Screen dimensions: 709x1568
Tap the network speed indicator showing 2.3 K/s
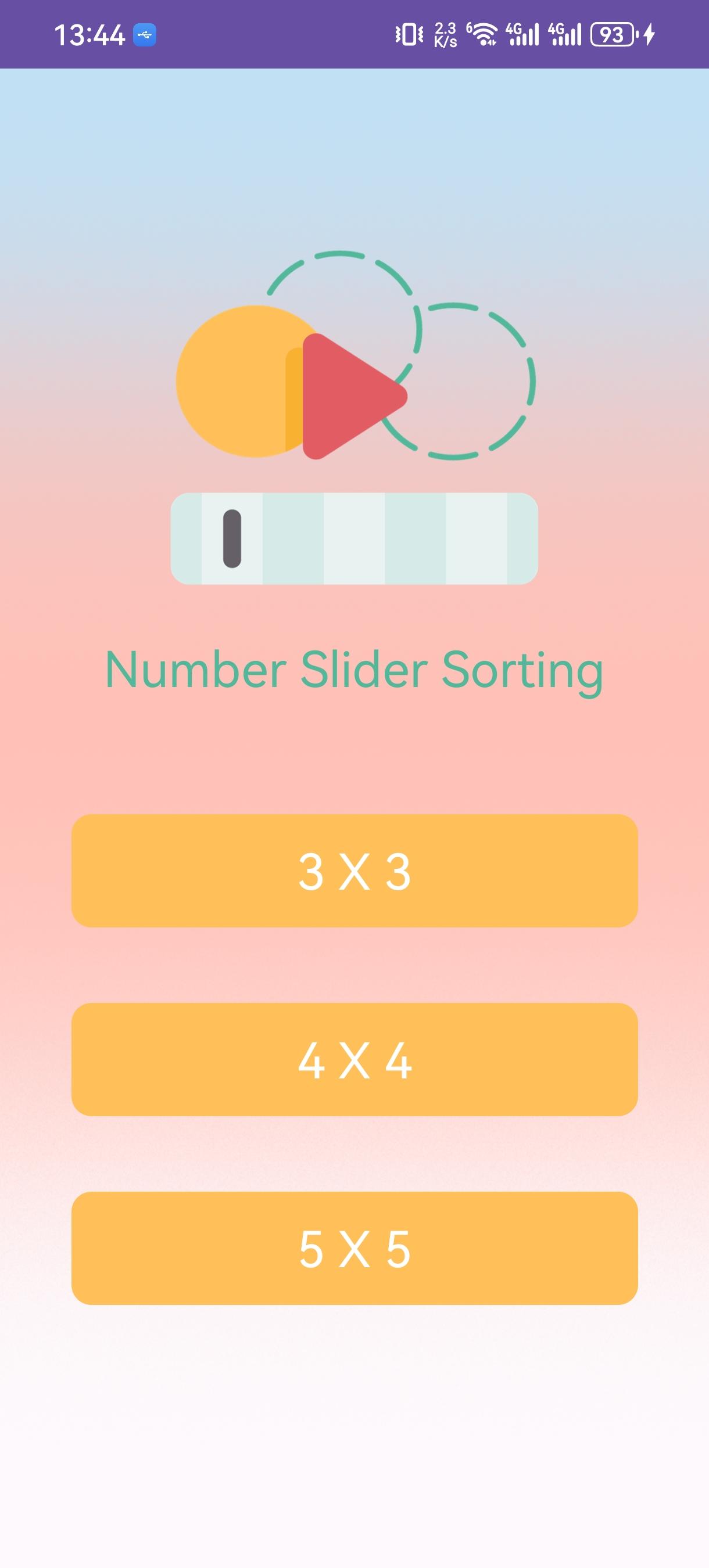(445, 35)
